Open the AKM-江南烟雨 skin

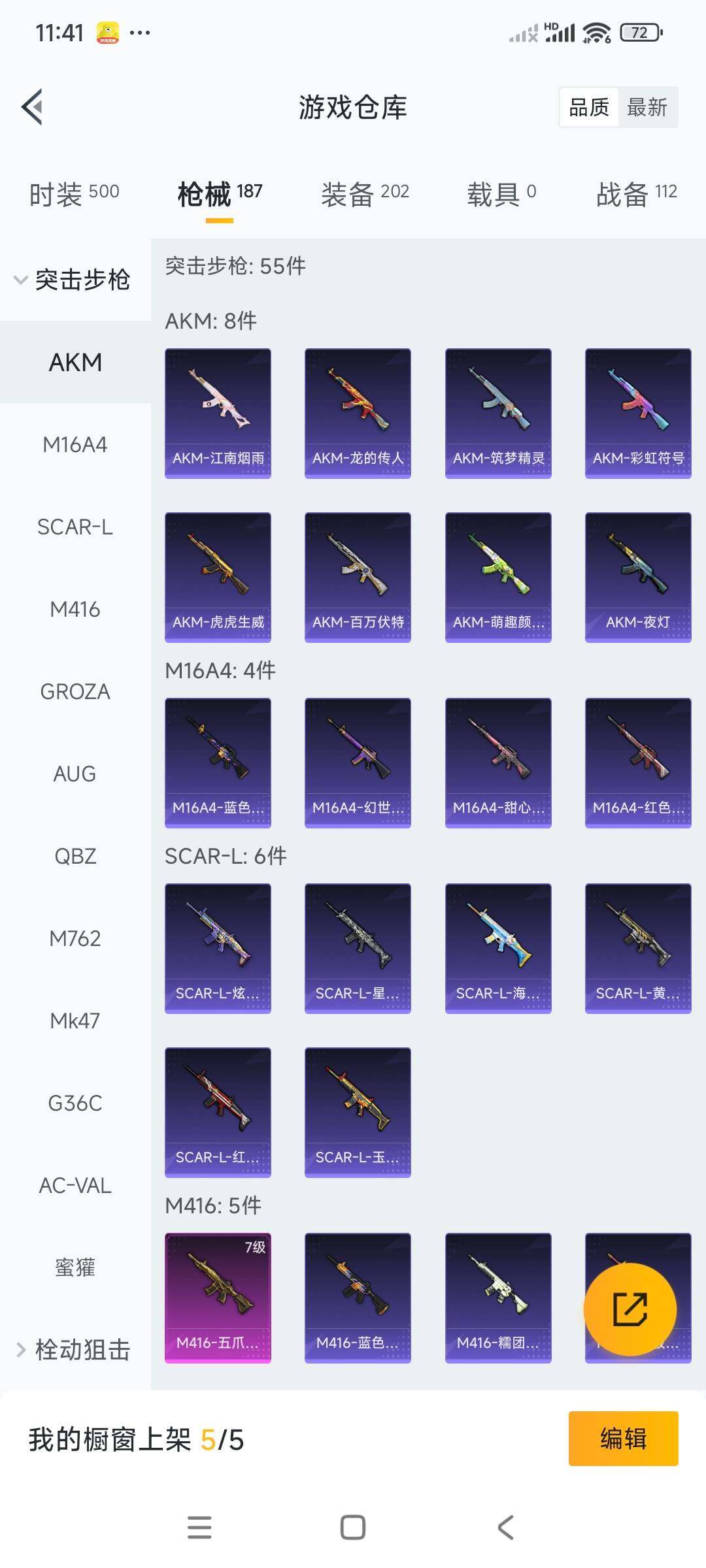[218, 413]
